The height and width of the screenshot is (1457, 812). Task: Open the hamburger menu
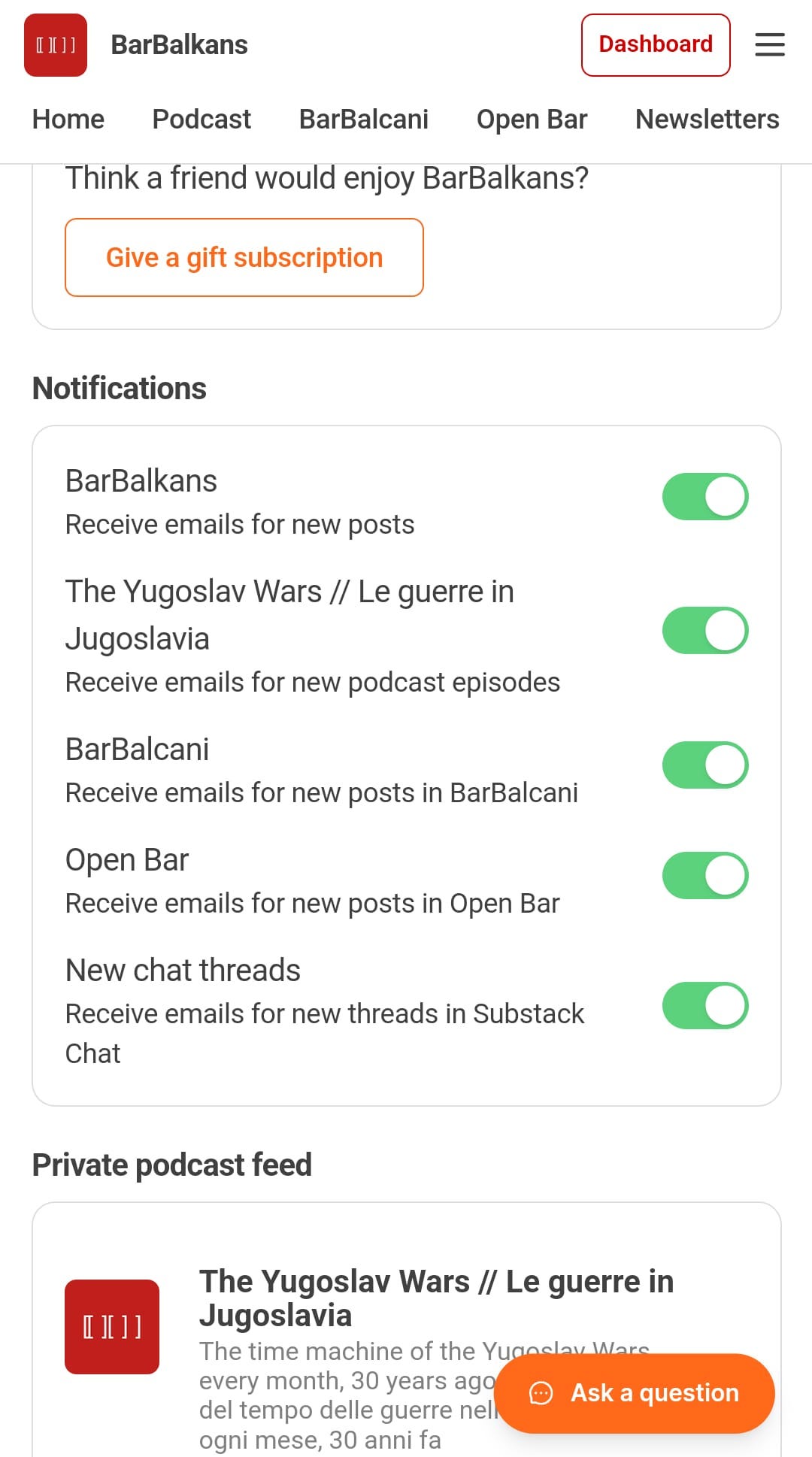click(770, 44)
